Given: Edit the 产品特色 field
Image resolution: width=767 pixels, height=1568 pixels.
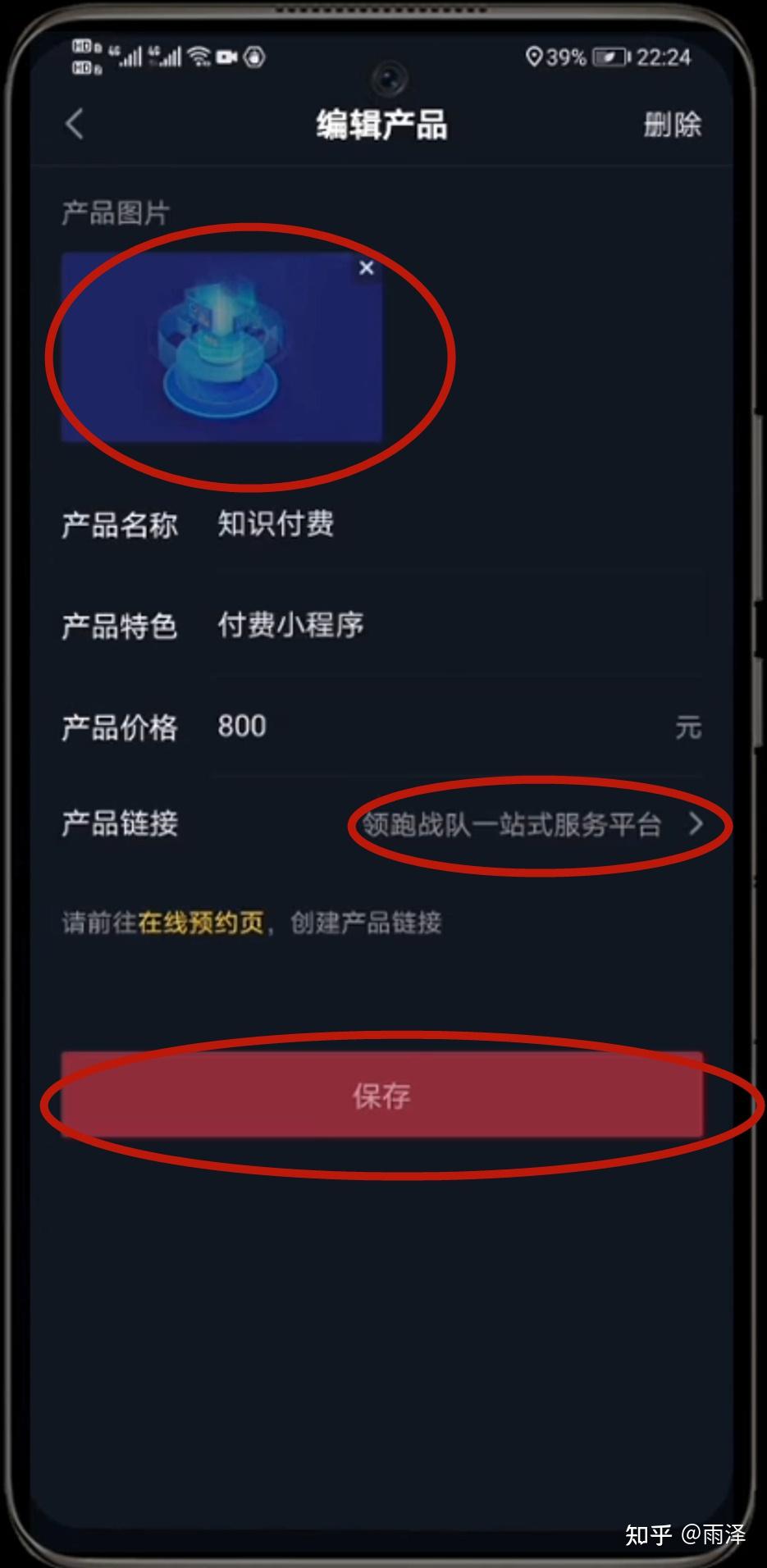Looking at the screenshot, I should point(459,625).
